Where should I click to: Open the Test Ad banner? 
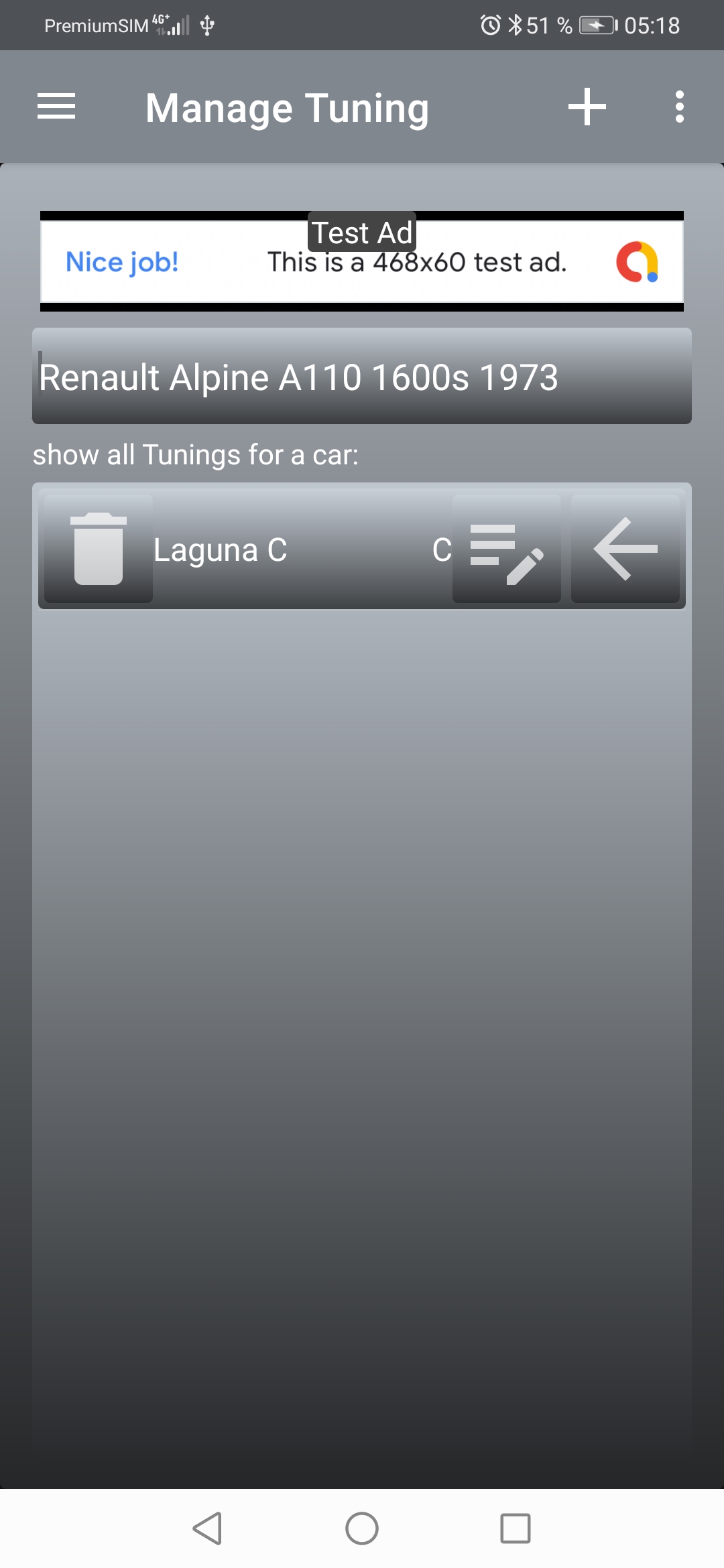pos(362,262)
